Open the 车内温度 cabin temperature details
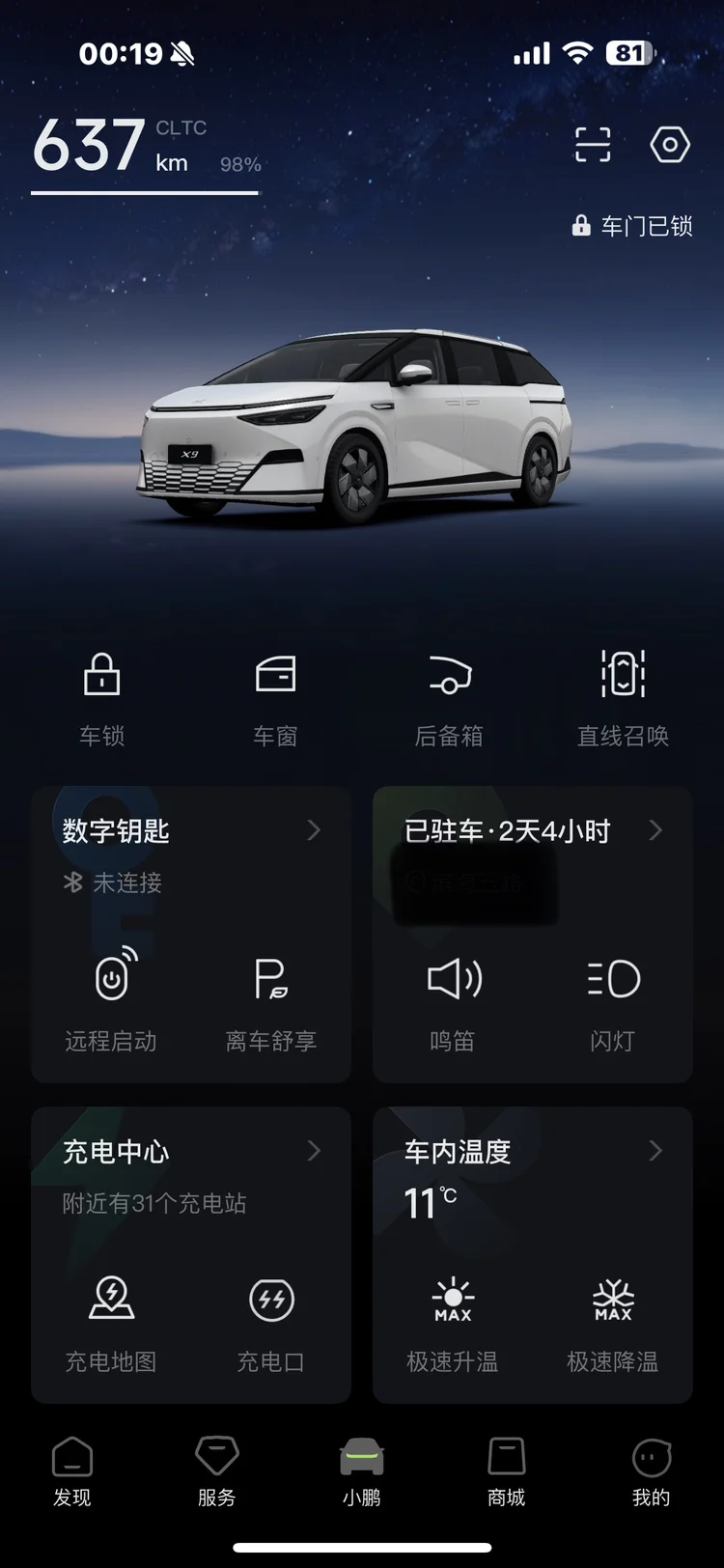The width and height of the screenshot is (724, 1568). [533, 1152]
